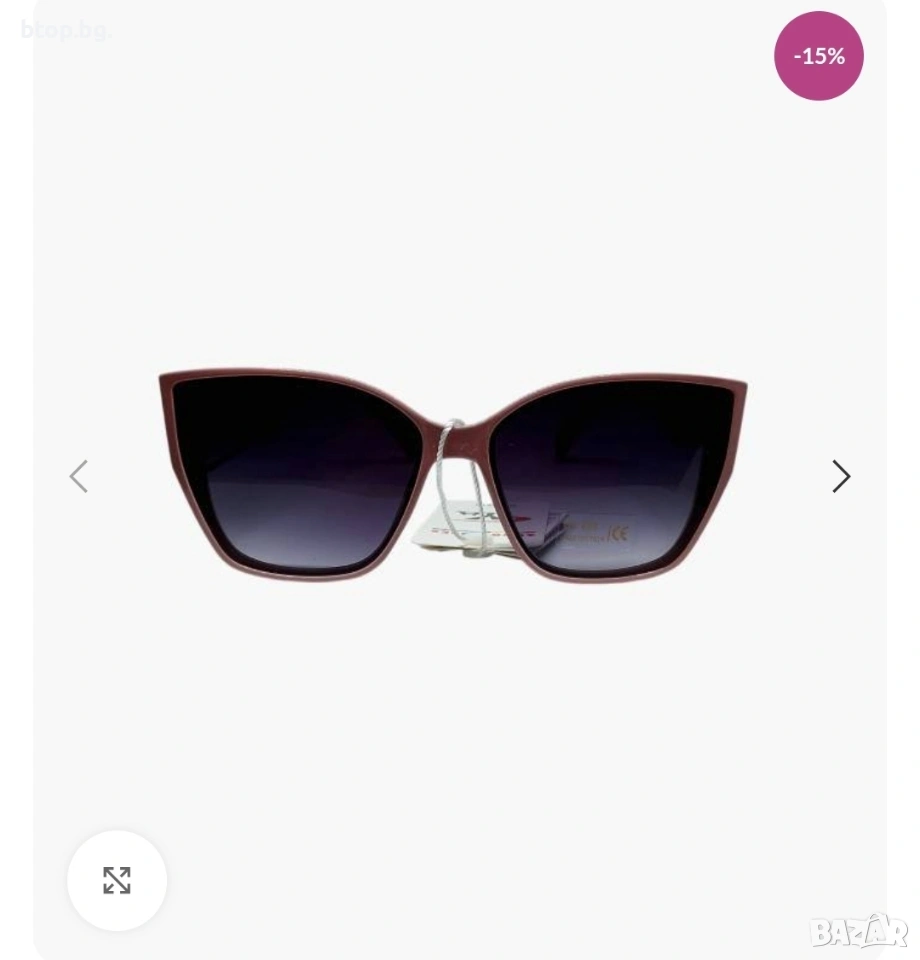Go back to the previous product photo
920x960 pixels.
79,477
